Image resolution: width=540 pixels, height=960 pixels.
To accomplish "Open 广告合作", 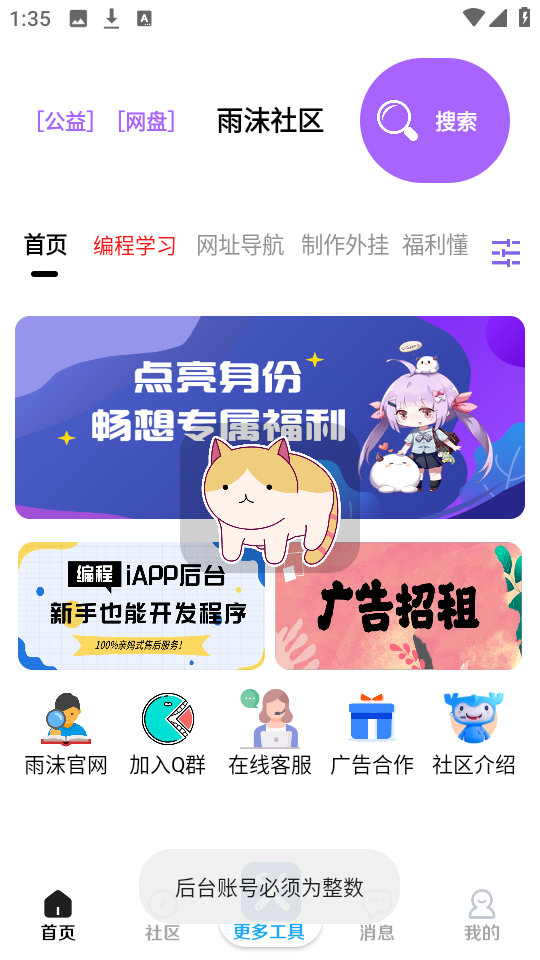I will point(372,735).
